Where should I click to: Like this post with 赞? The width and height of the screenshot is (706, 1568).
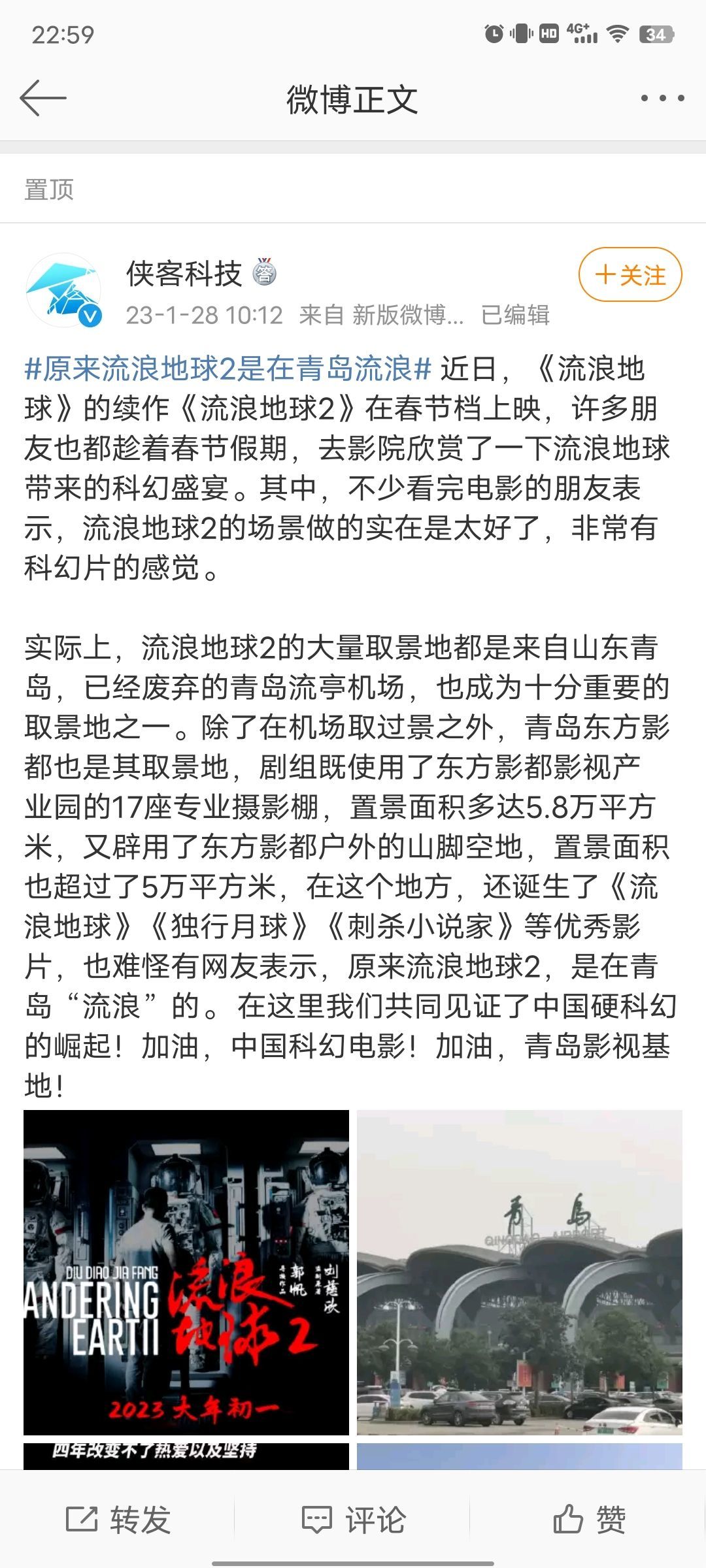pos(589,1519)
